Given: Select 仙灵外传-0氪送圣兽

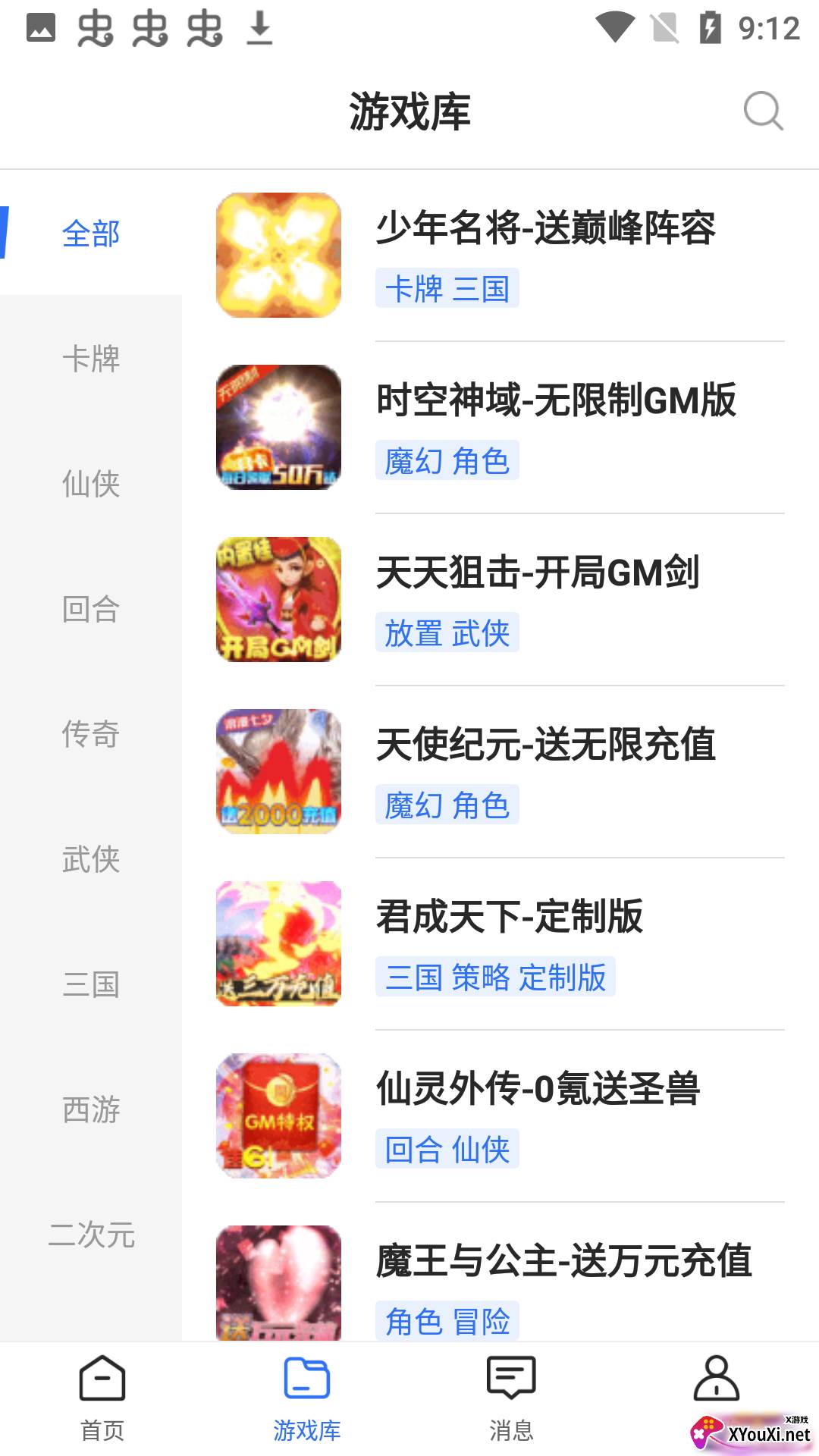Looking at the screenshot, I should coord(538,1089).
